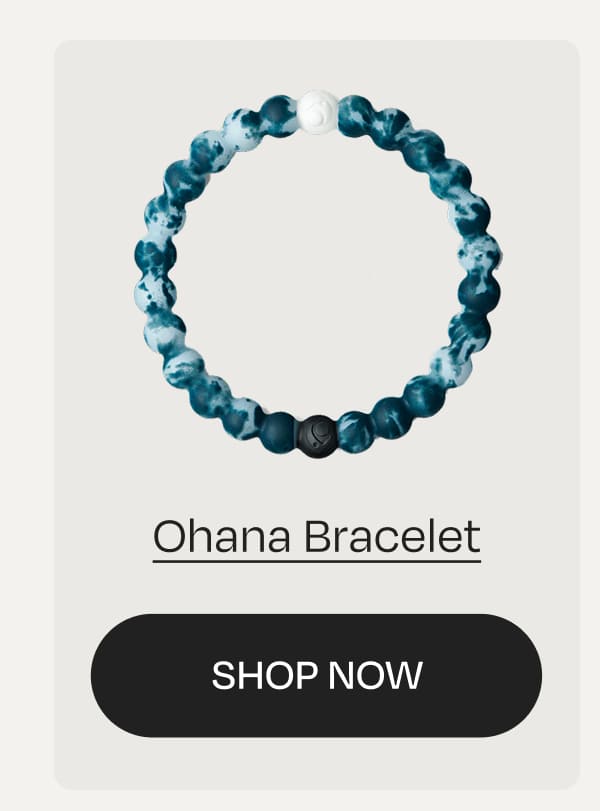Tap the Shop Now button
The width and height of the screenshot is (600, 811).
pyautogui.click(x=316, y=676)
